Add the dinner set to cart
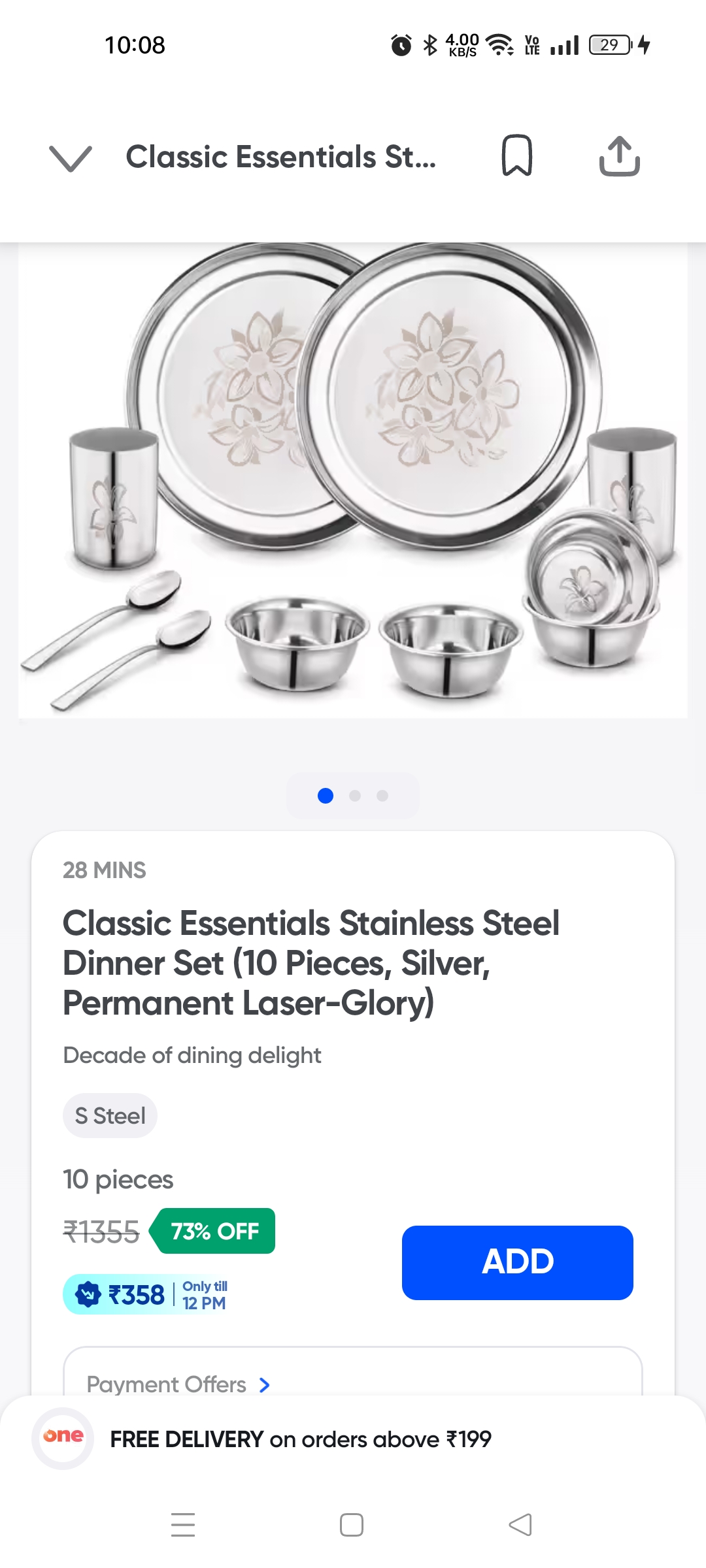The height and width of the screenshot is (1568, 706). tap(517, 1262)
